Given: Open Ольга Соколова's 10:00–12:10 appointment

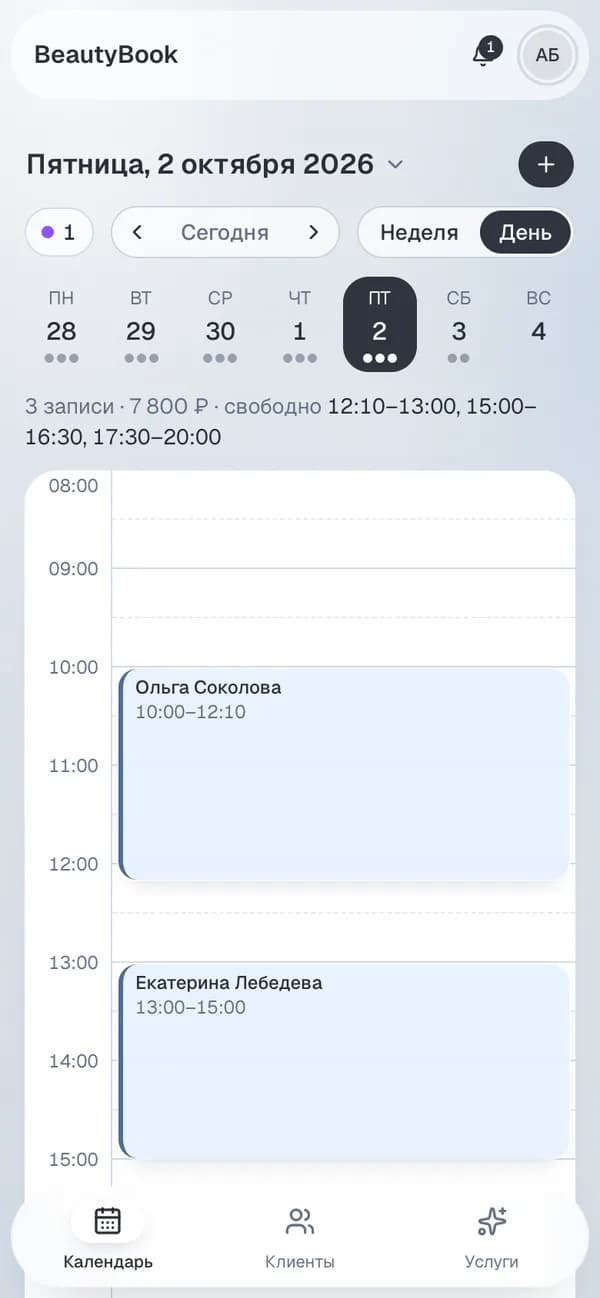Looking at the screenshot, I should coord(344,774).
